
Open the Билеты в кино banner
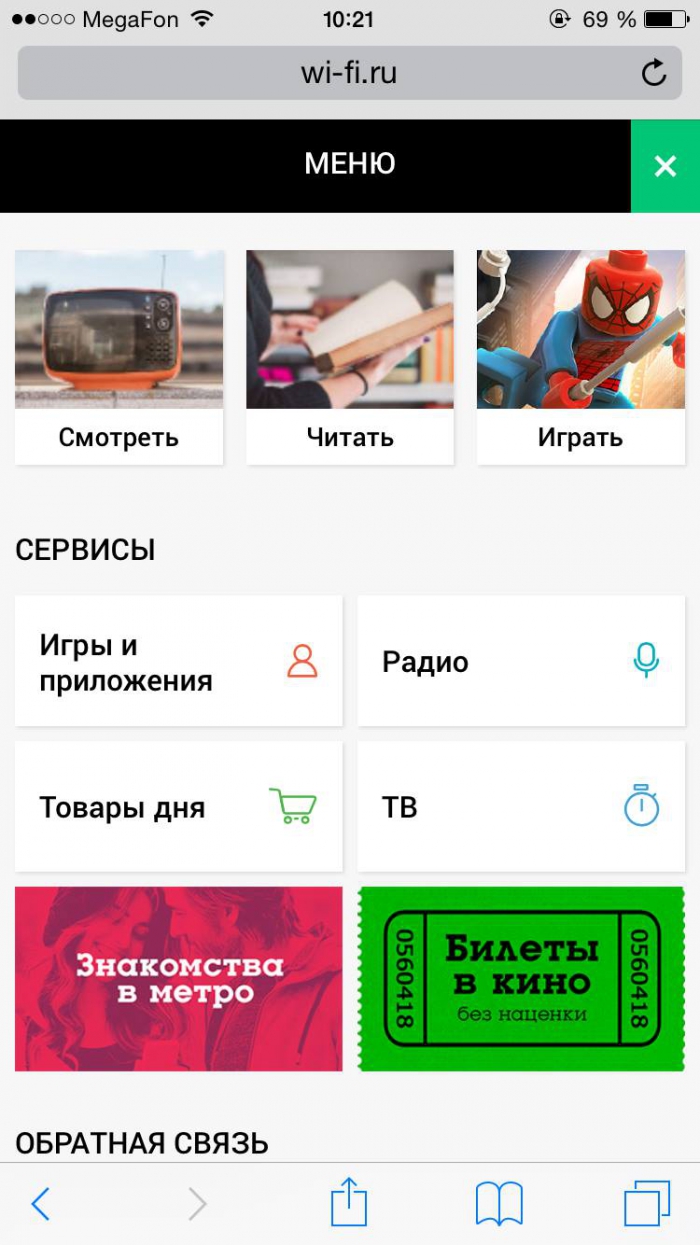coord(521,979)
